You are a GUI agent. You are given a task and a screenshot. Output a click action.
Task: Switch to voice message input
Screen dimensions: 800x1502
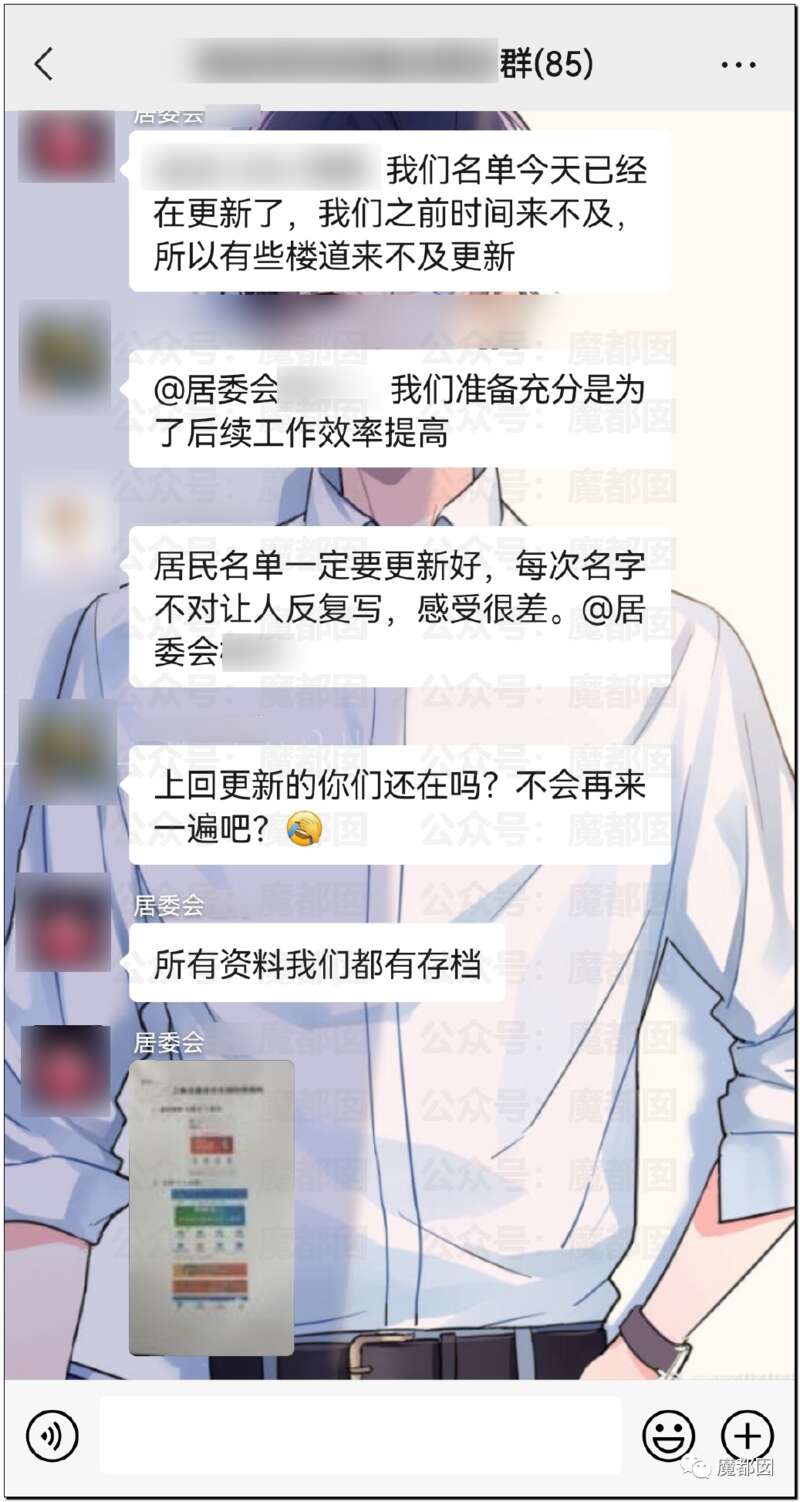[52, 1437]
